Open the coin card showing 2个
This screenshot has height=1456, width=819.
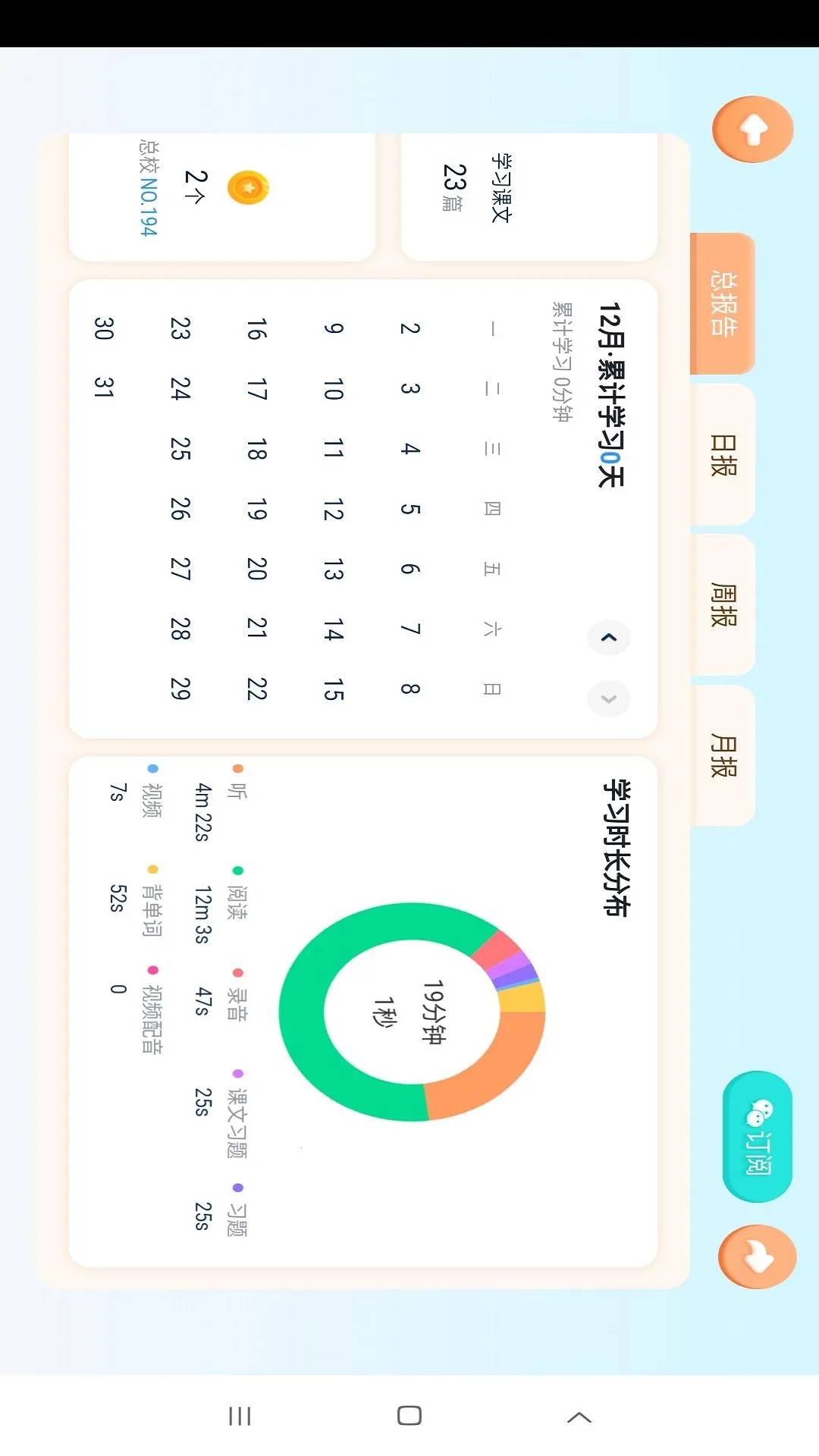point(221,197)
